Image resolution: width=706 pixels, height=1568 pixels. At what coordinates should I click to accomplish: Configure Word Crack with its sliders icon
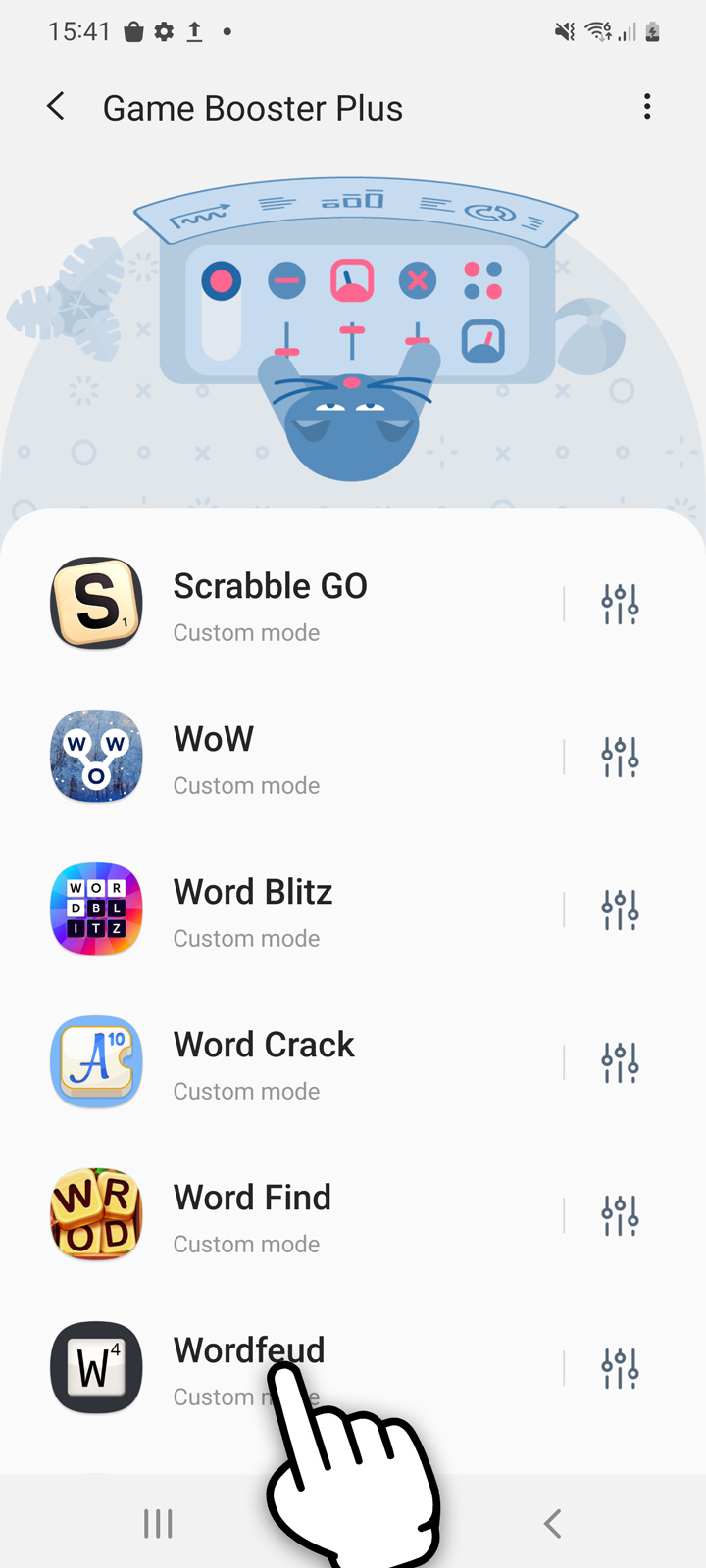(x=620, y=1063)
